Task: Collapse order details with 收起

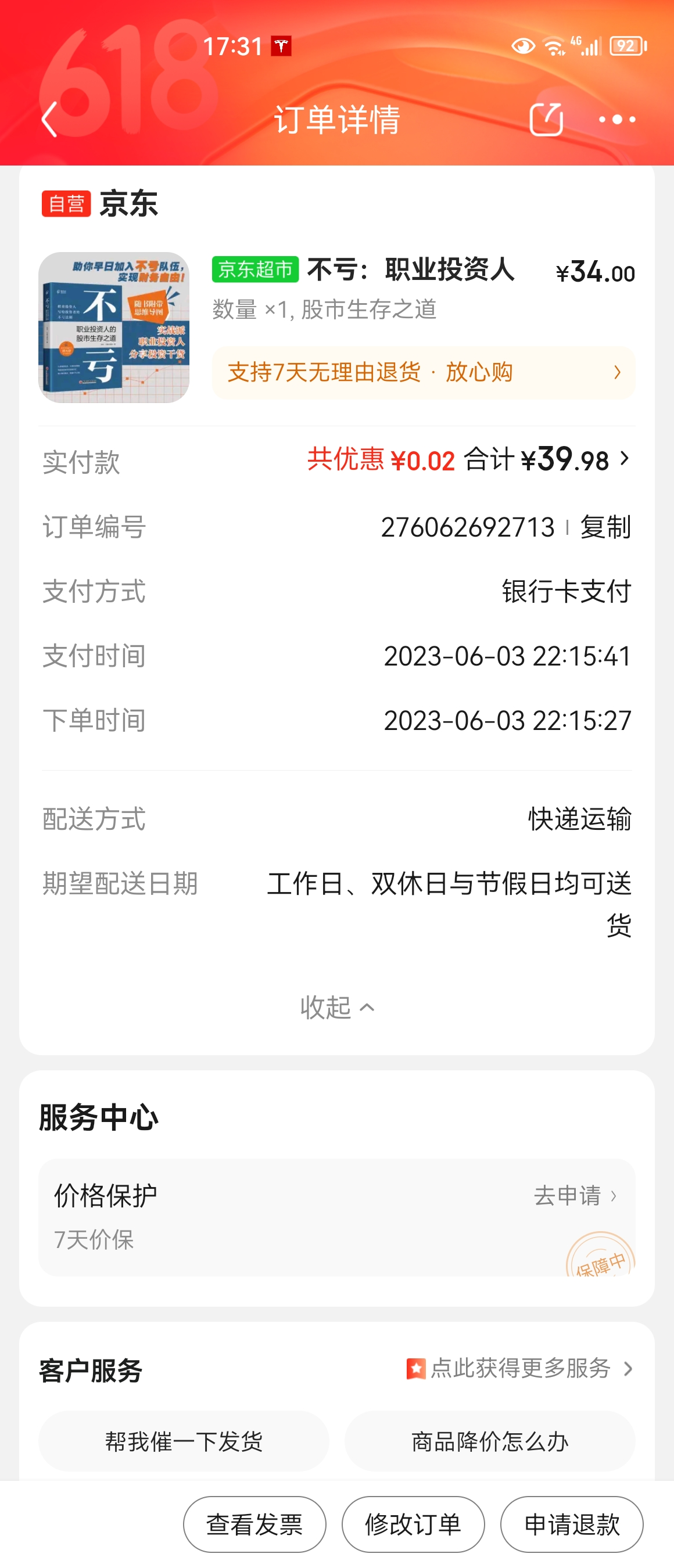Action: 336,1008
